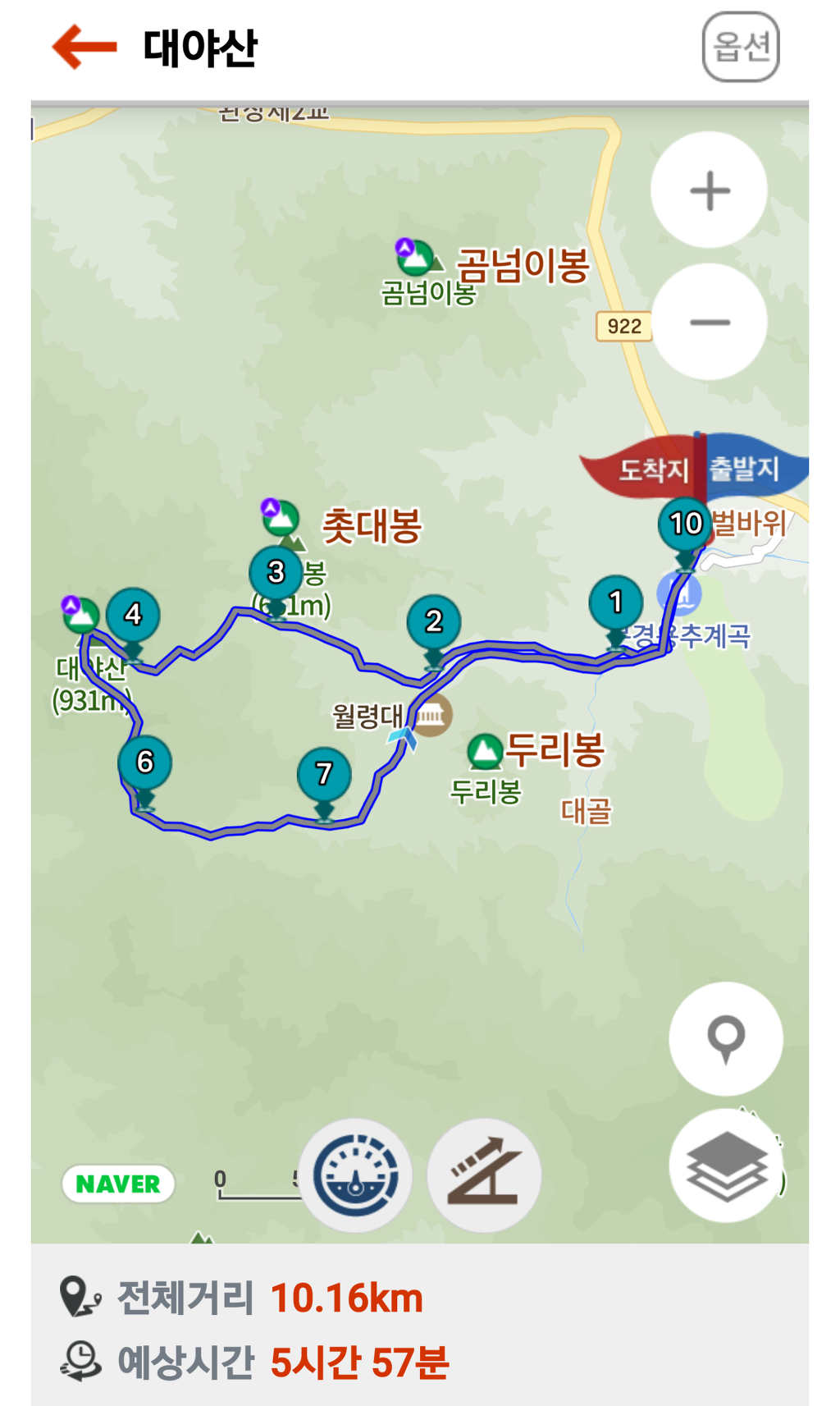This screenshot has height=1406, width=840.
Task: Open the speedometer gauge tool
Action: pos(356,1175)
